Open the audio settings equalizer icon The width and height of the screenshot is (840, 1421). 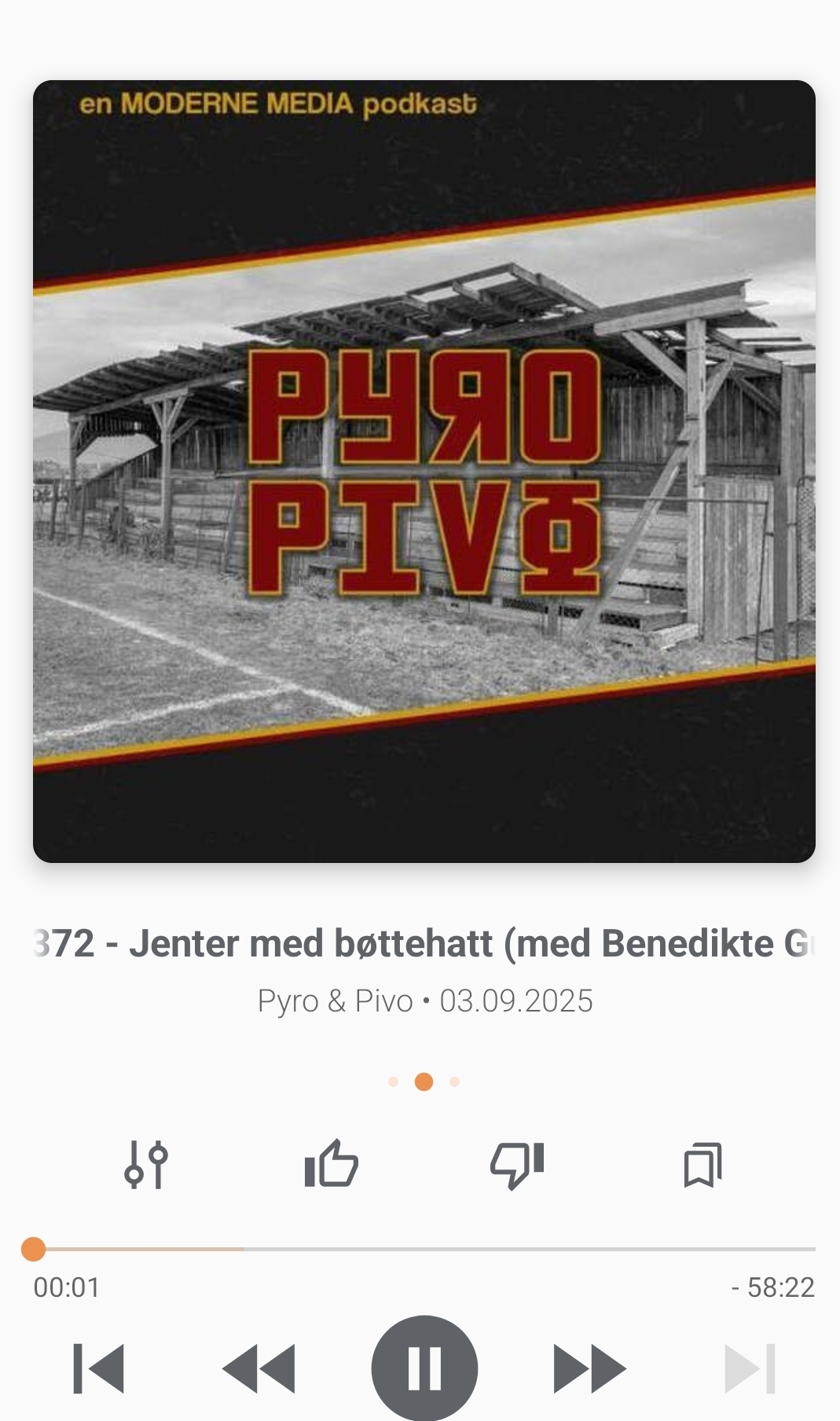pyautogui.click(x=146, y=1164)
